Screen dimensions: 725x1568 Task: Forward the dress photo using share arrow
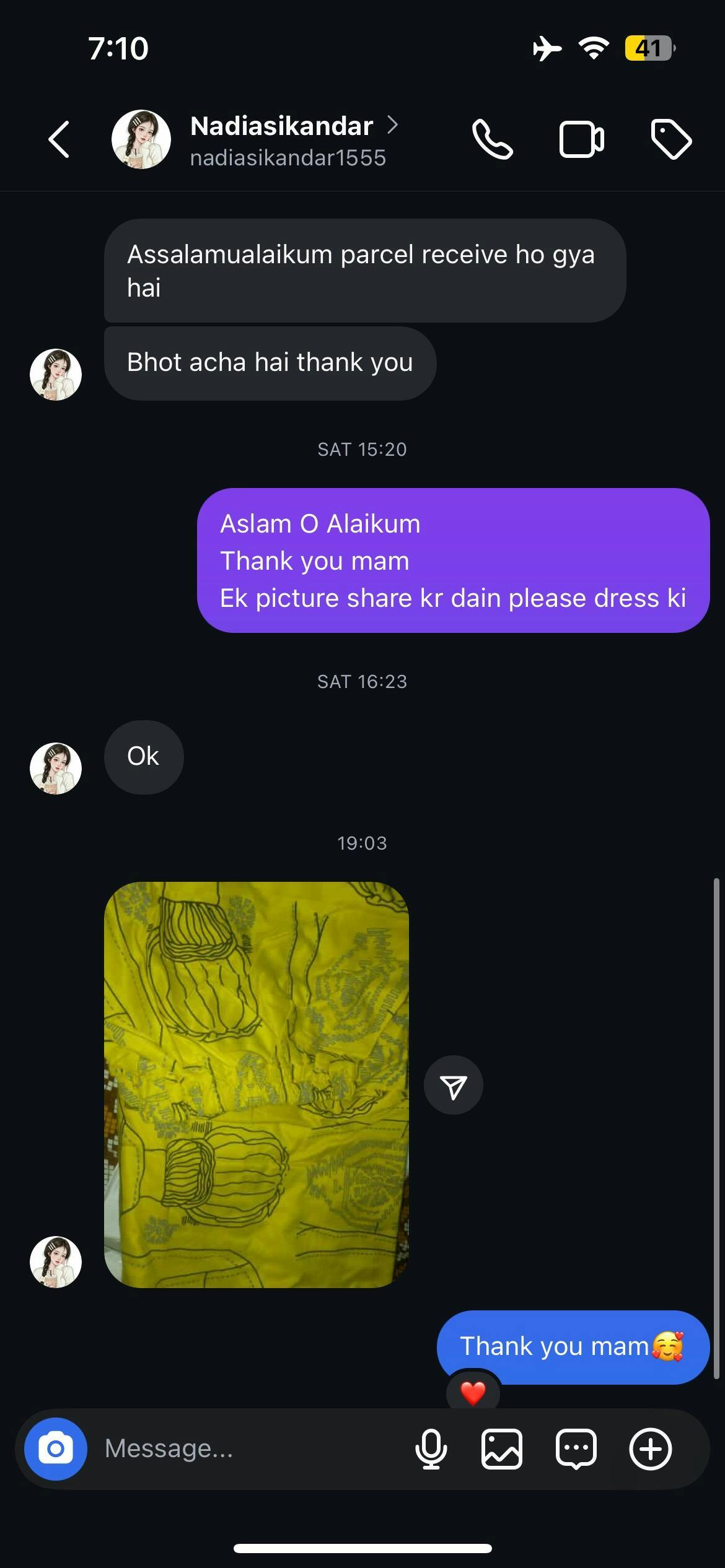click(453, 1085)
